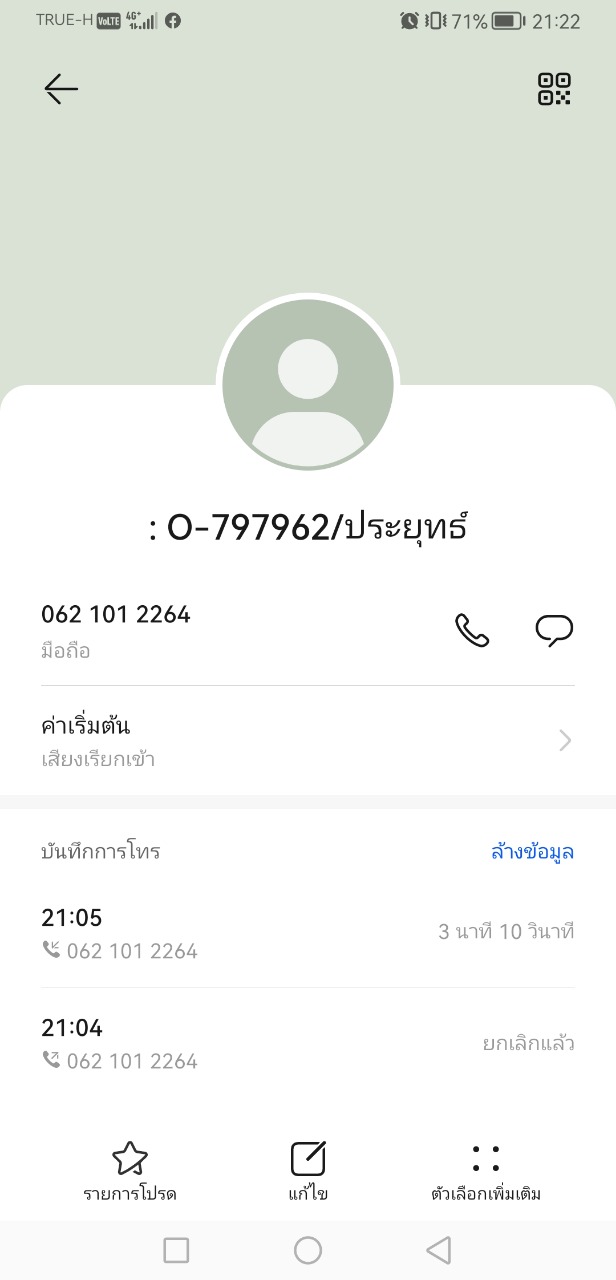This screenshot has height=1280, width=616.
Task: Tap ล้างข้อมูล to clear call log
Action: click(532, 852)
